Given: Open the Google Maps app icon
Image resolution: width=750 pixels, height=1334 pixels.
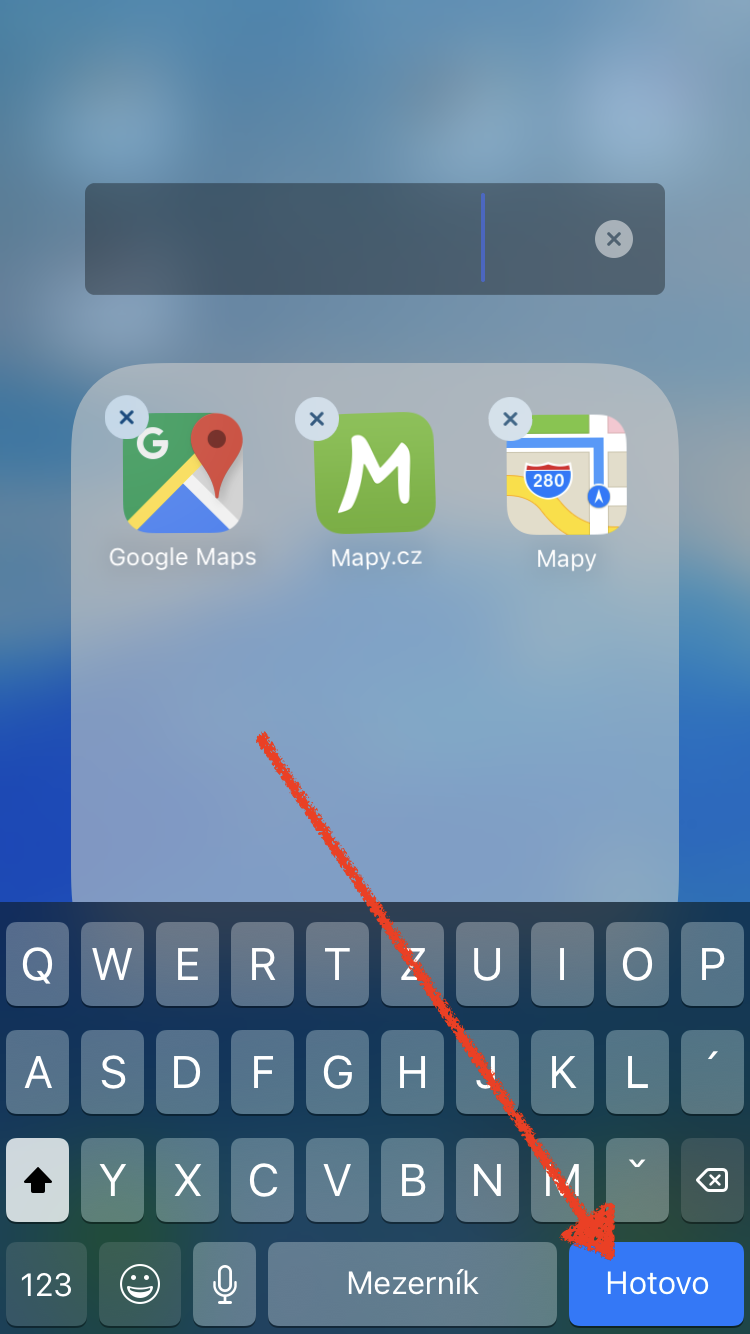Looking at the screenshot, I should [183, 473].
